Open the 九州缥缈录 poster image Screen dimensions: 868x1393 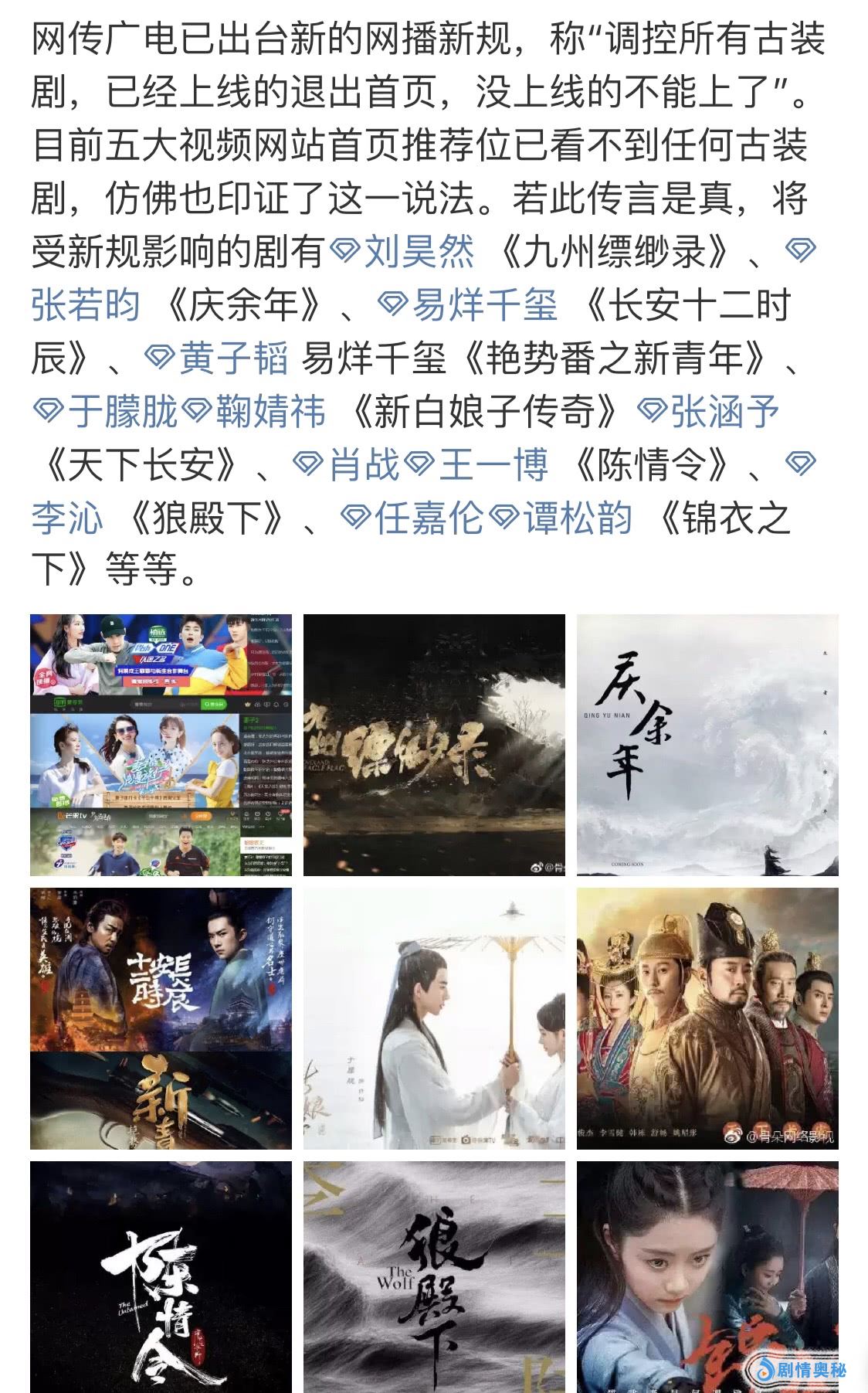pyautogui.click(x=434, y=745)
